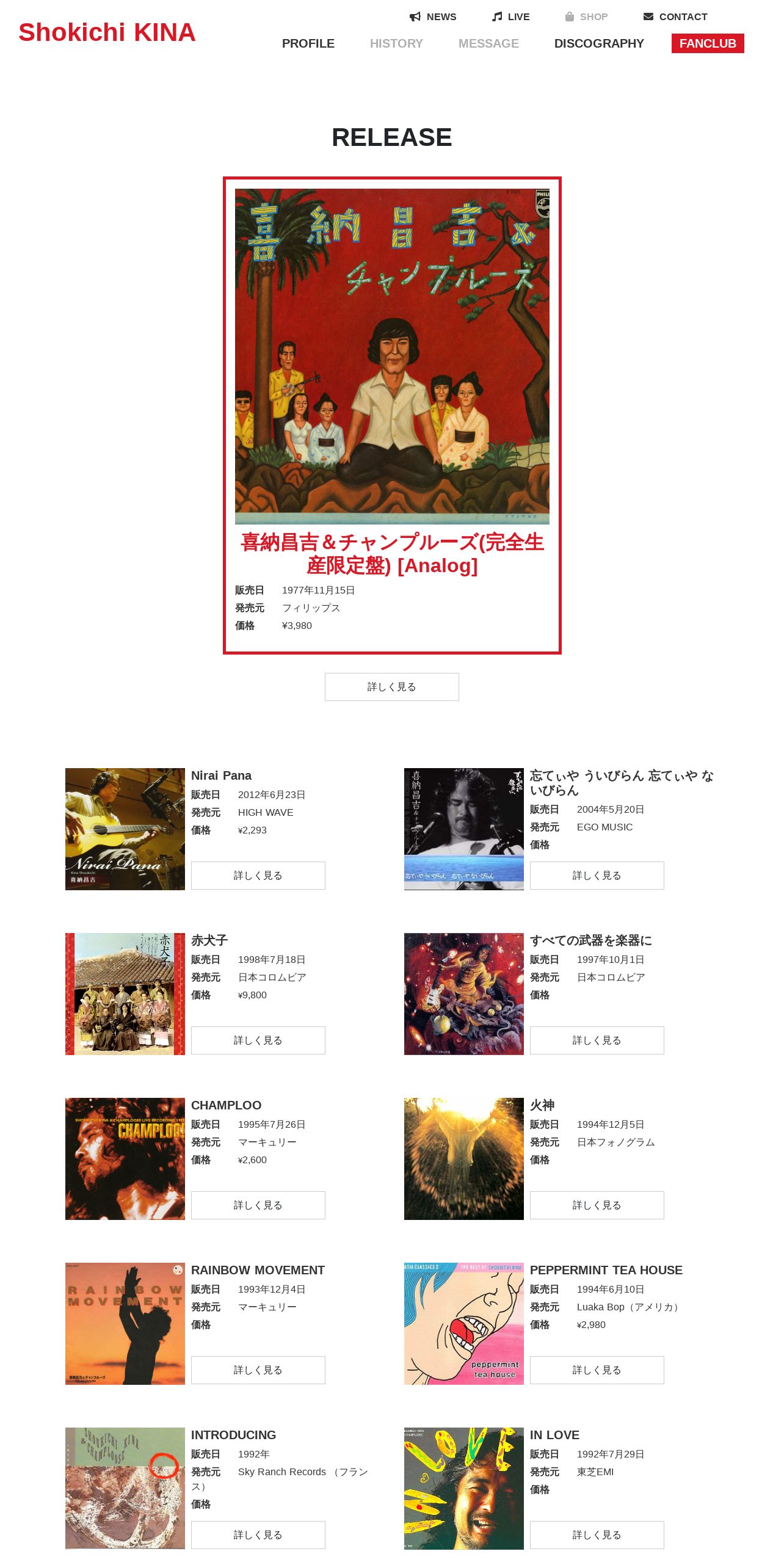View details for the CHAMPLOO album
Screen dimensions: 784x1568
[x=258, y=1205]
